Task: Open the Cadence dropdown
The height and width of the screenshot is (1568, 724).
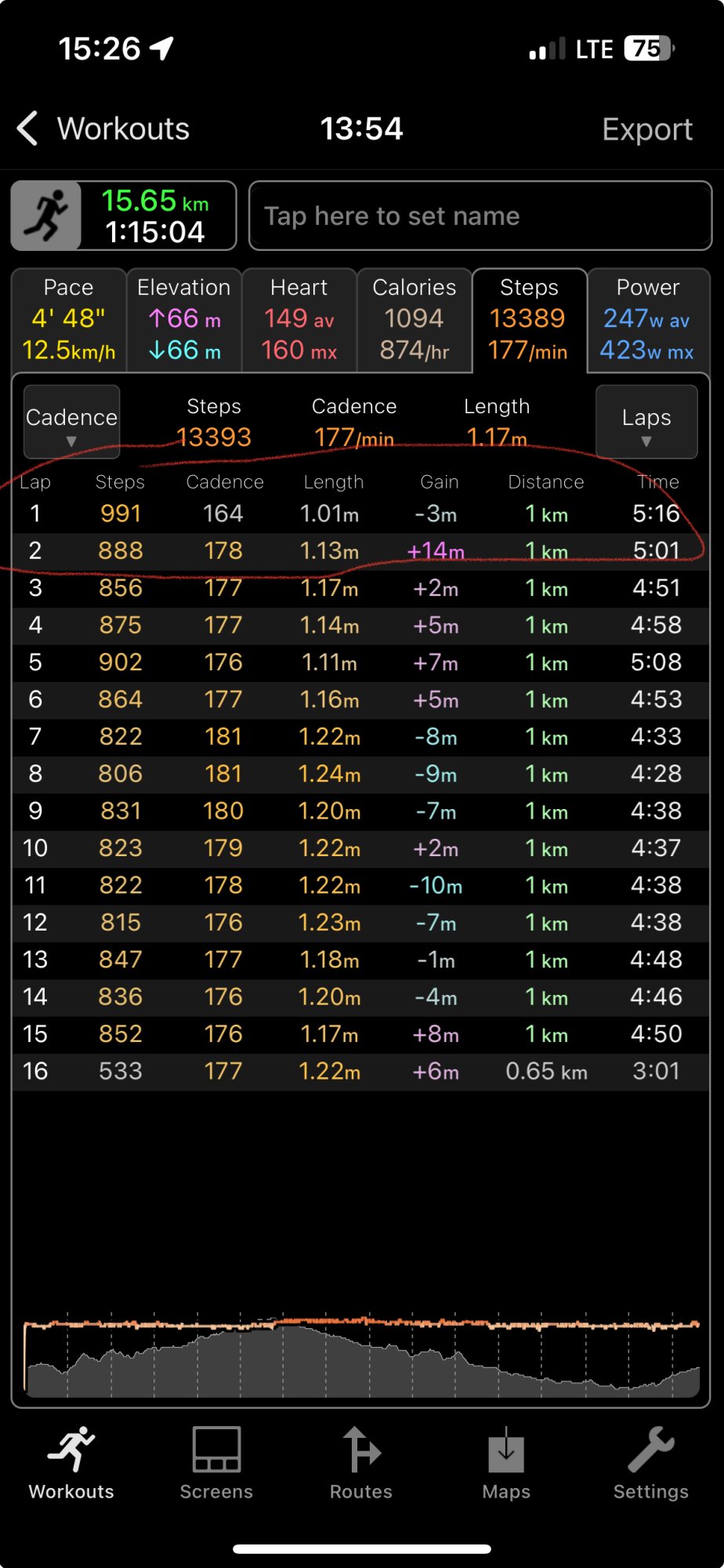Action: [x=71, y=423]
